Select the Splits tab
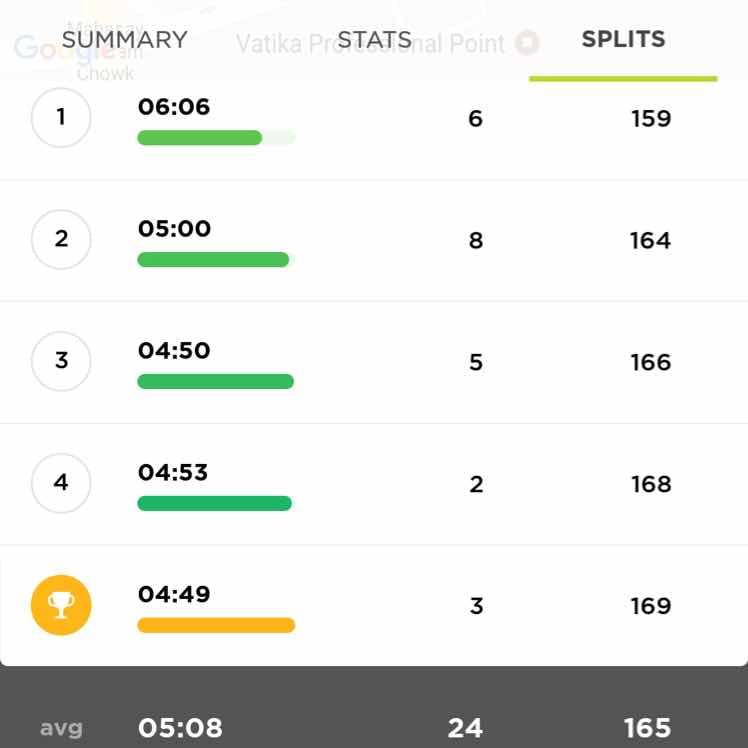 tap(623, 40)
